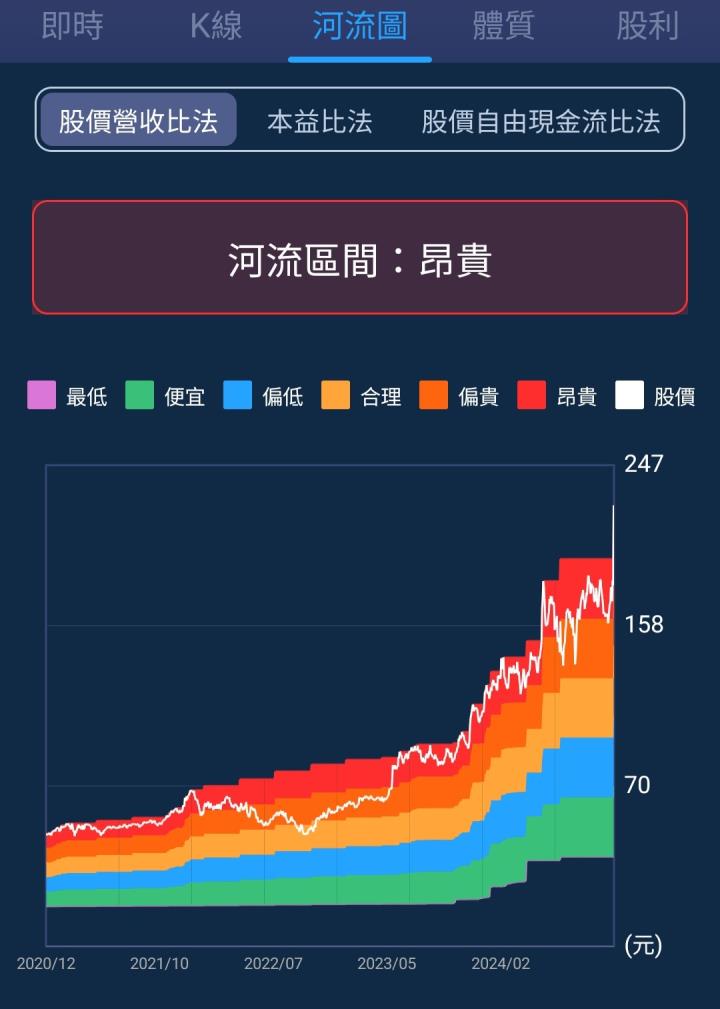Choose 股價自由現金流比法 method
Image resolution: width=720 pixels, height=1009 pixels.
pos(541,121)
